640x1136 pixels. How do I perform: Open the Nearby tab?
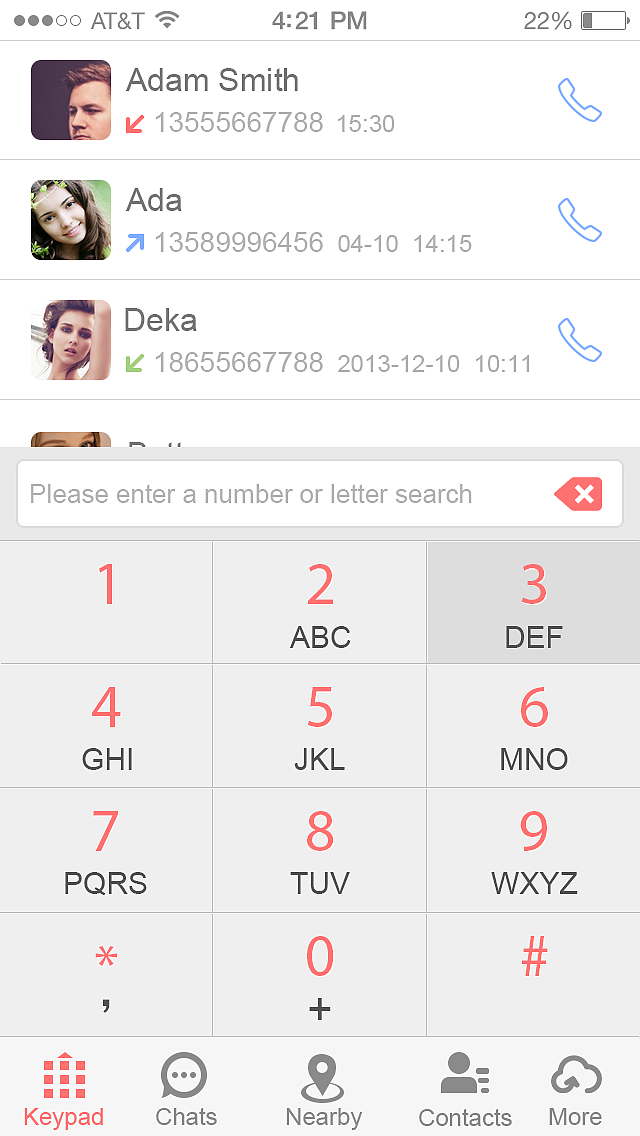(322, 1090)
